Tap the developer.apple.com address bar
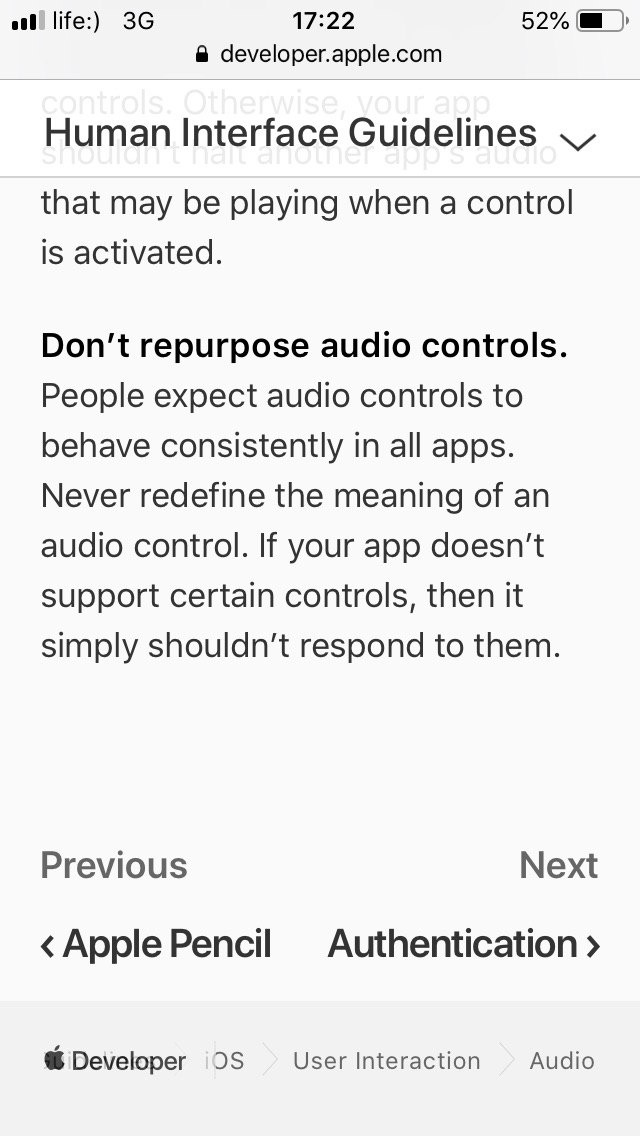This screenshot has height=1136, width=640. (320, 54)
